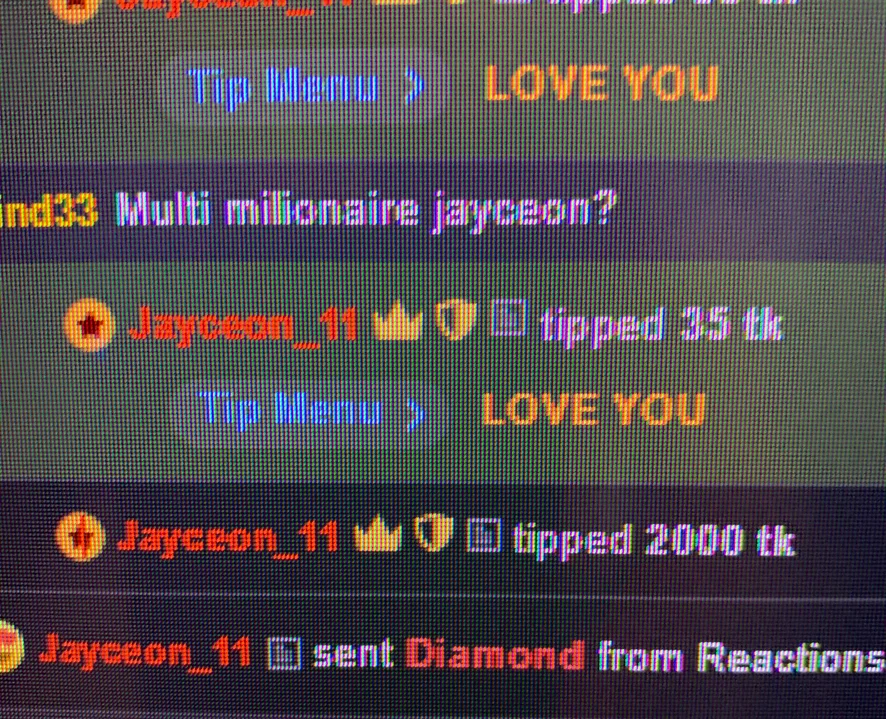Open Jayceon_11's profile from the 35 tk tip

tap(243, 326)
